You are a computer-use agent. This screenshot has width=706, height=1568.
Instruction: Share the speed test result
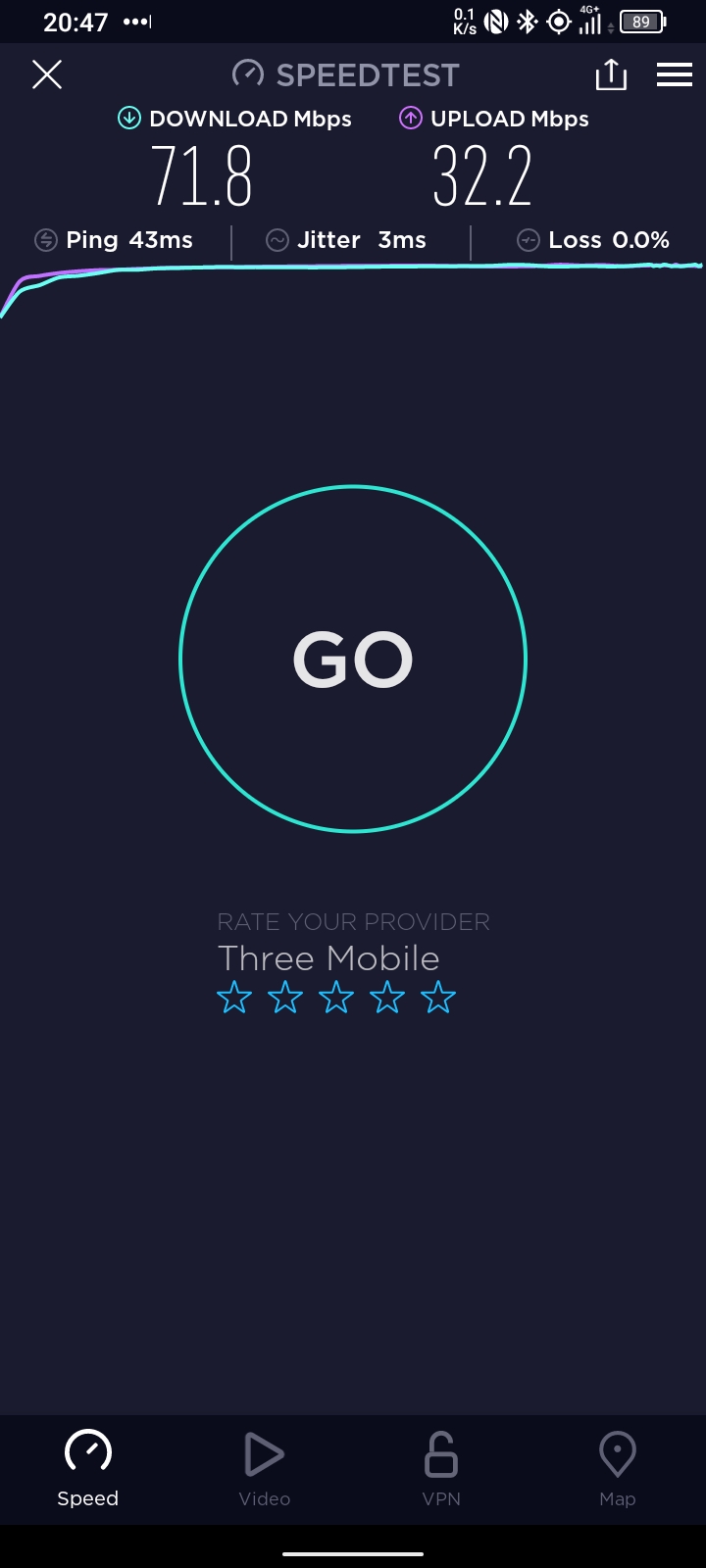pos(611,74)
